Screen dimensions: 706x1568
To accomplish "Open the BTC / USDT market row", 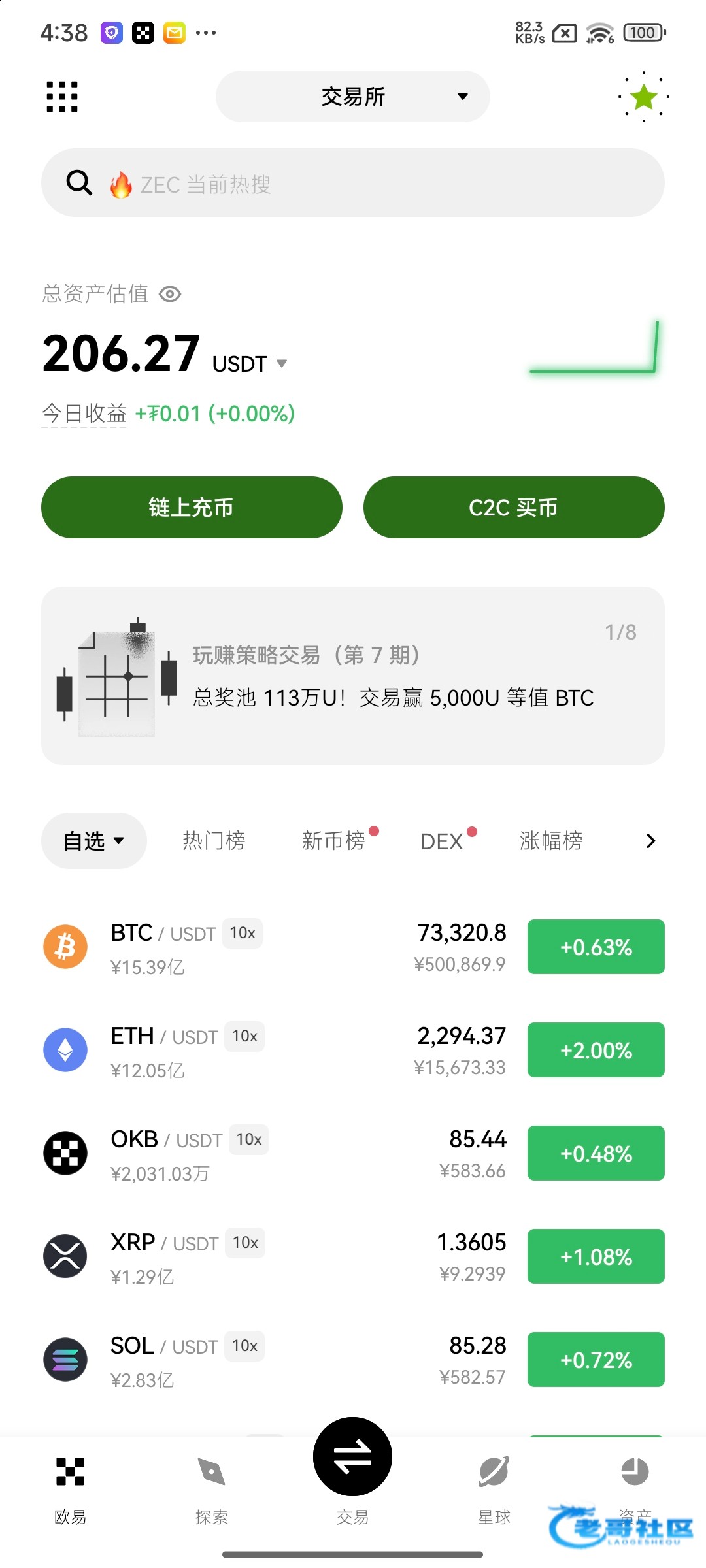I will [x=275, y=947].
